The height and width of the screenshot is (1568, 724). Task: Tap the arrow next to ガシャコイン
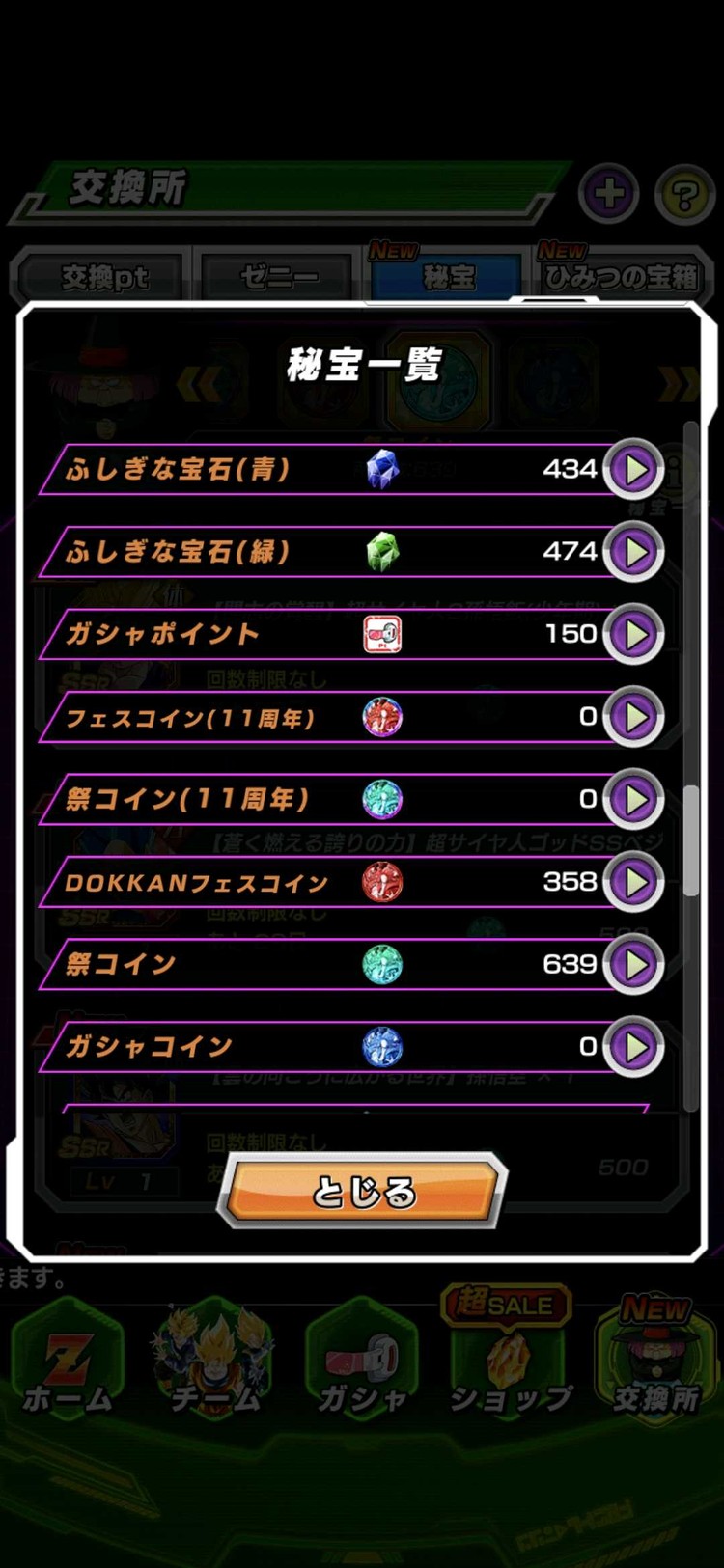pyautogui.click(x=634, y=1047)
